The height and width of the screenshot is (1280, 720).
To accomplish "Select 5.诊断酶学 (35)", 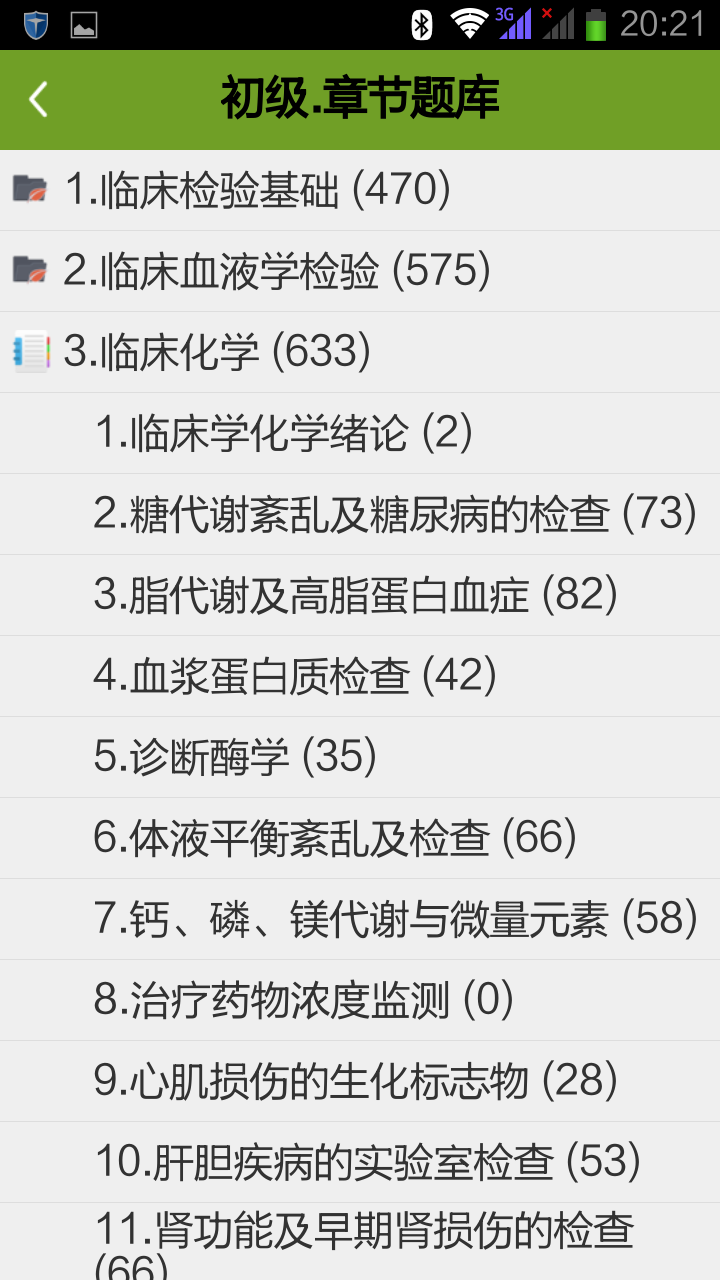I will click(360, 757).
